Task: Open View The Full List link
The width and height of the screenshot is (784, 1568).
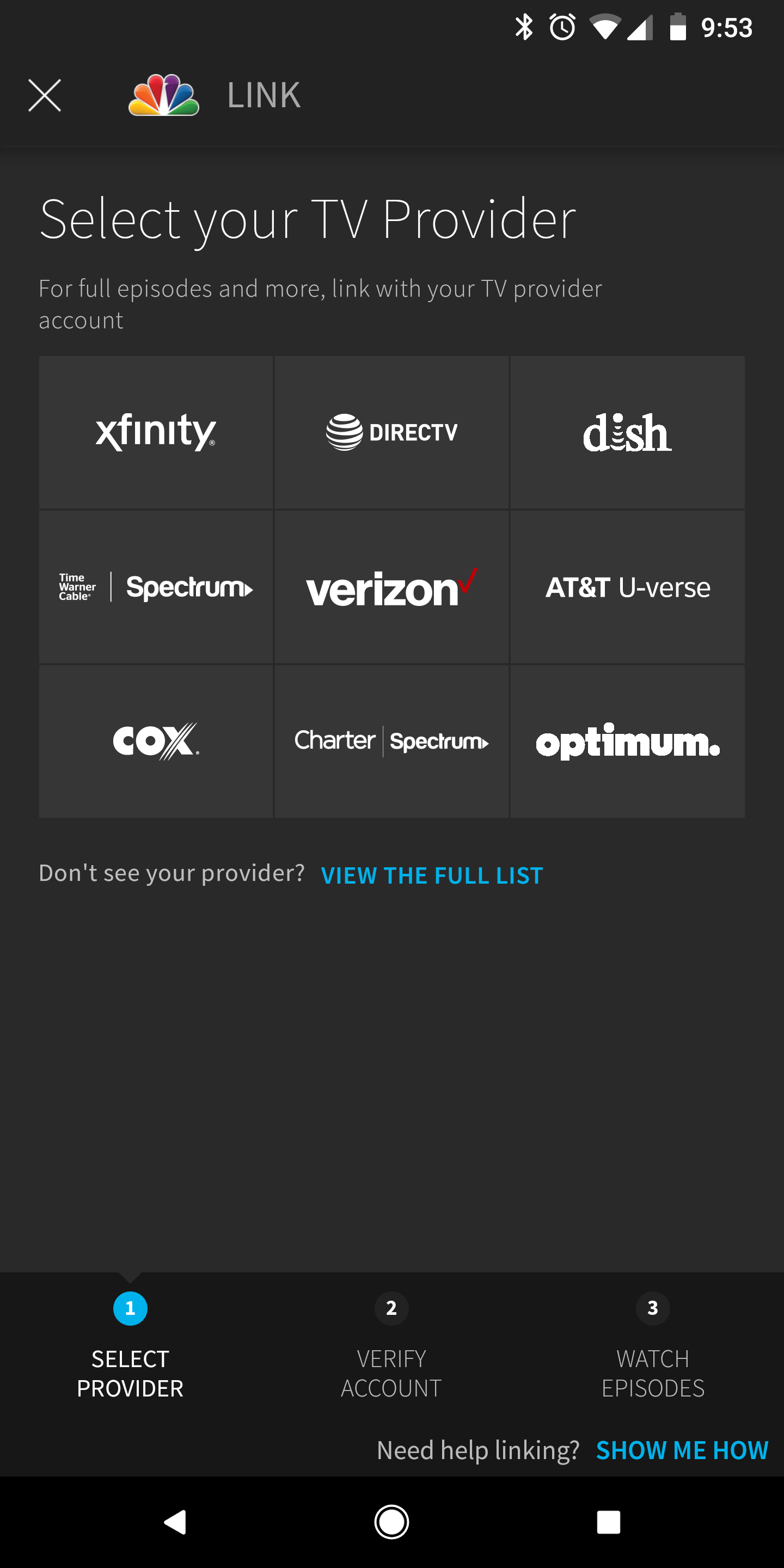Action: pyautogui.click(x=432, y=875)
